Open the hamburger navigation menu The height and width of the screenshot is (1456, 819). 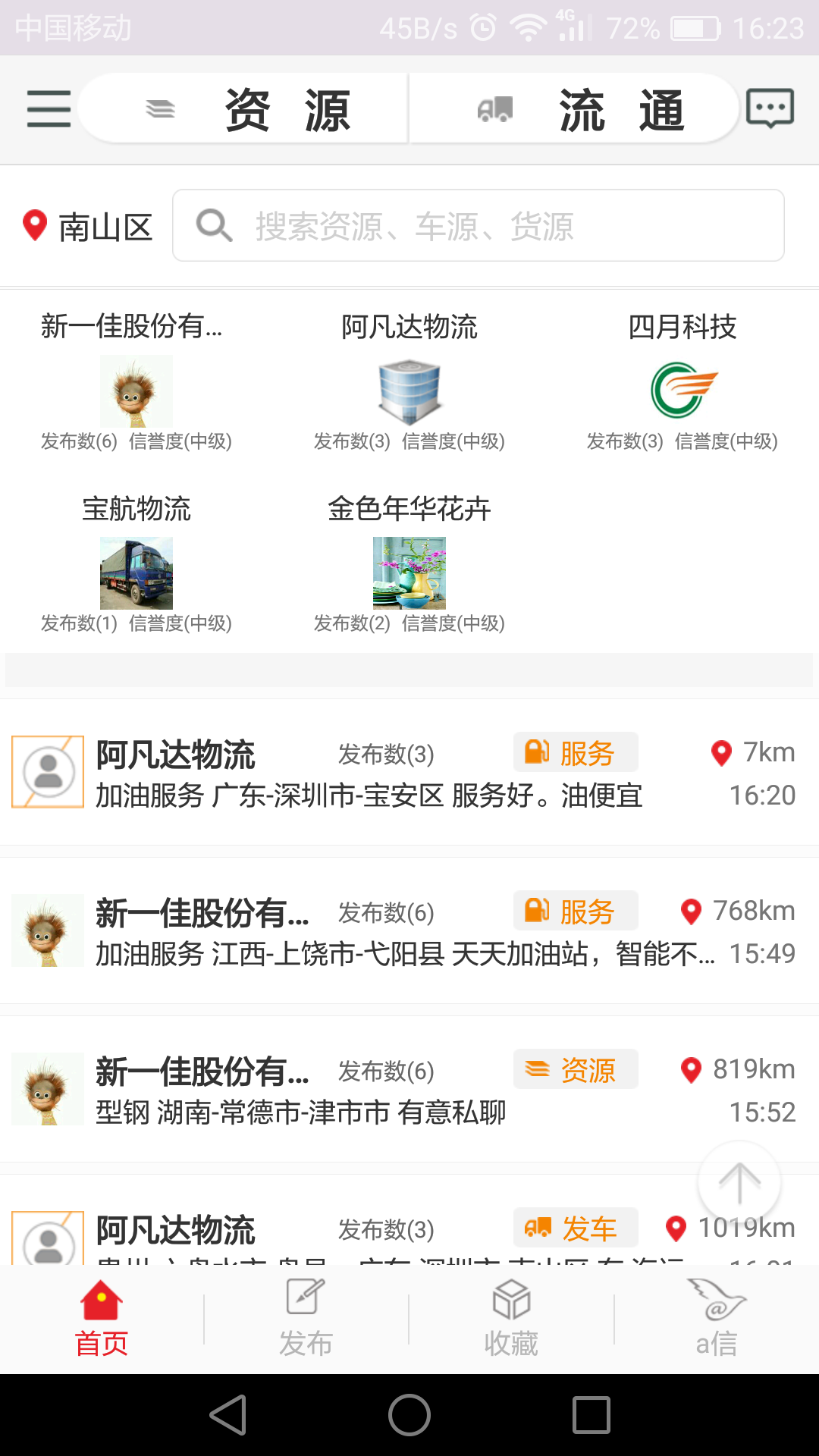(x=48, y=109)
